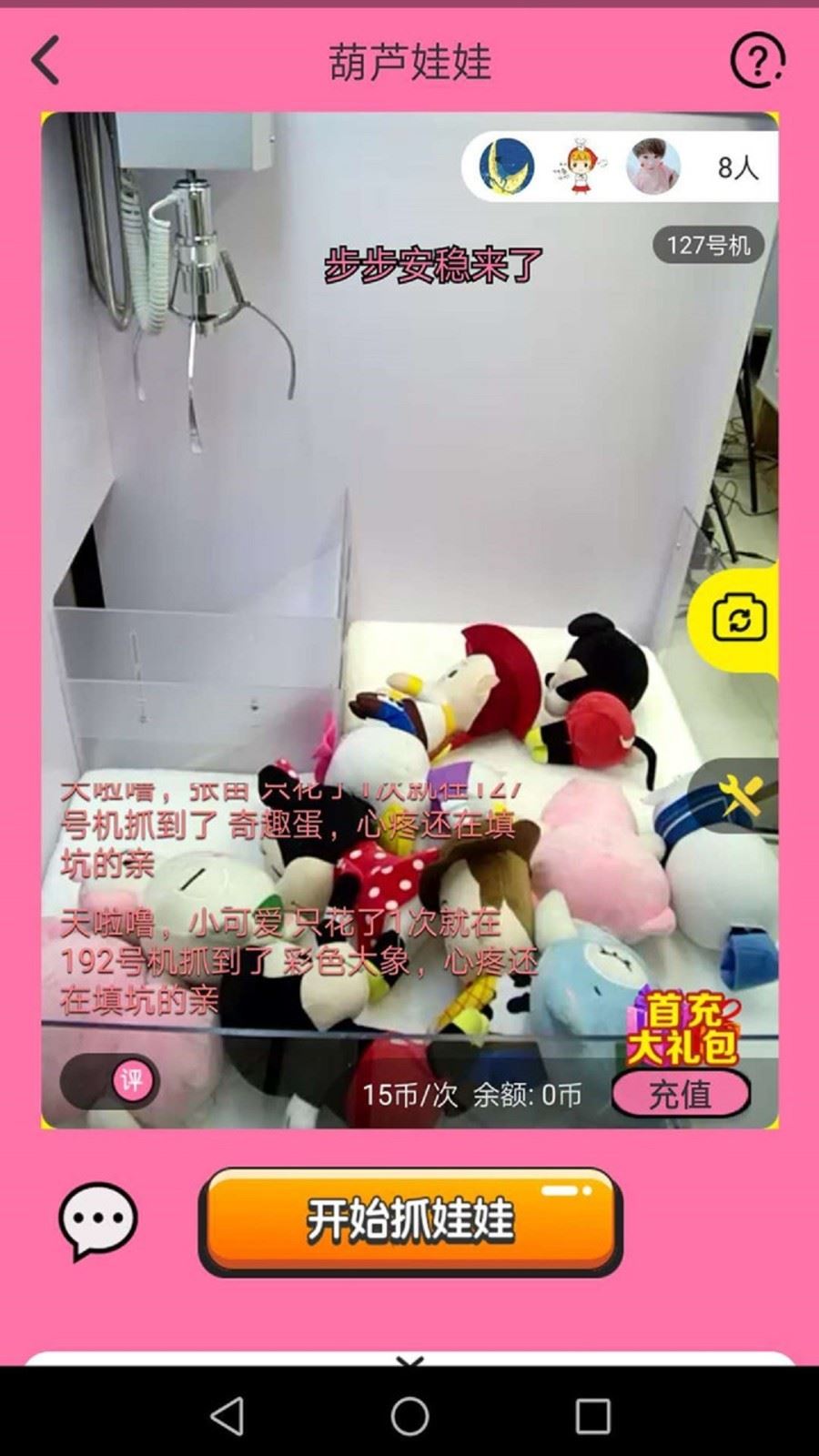View the 8人 viewers list

click(736, 167)
